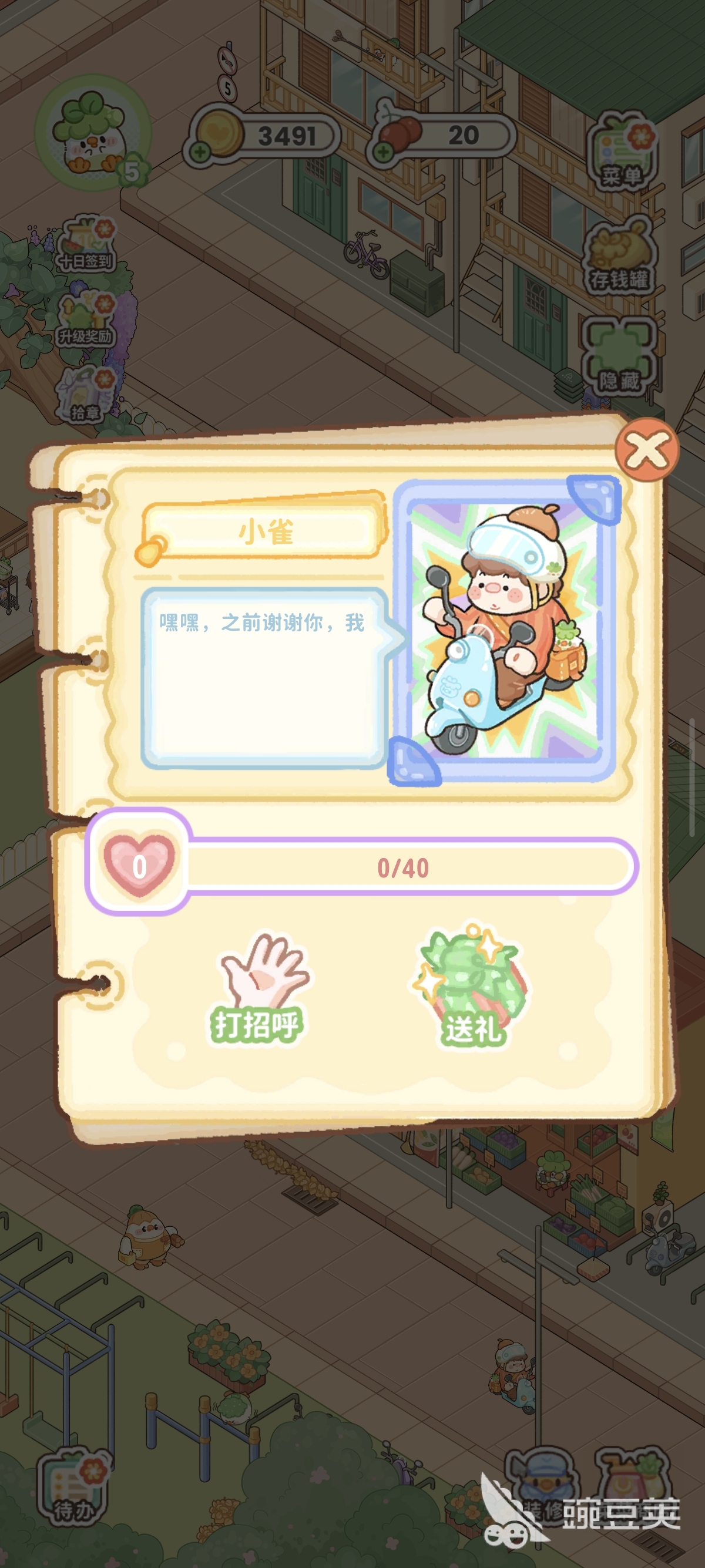
Task: Add more cherries
Action: (x=384, y=152)
